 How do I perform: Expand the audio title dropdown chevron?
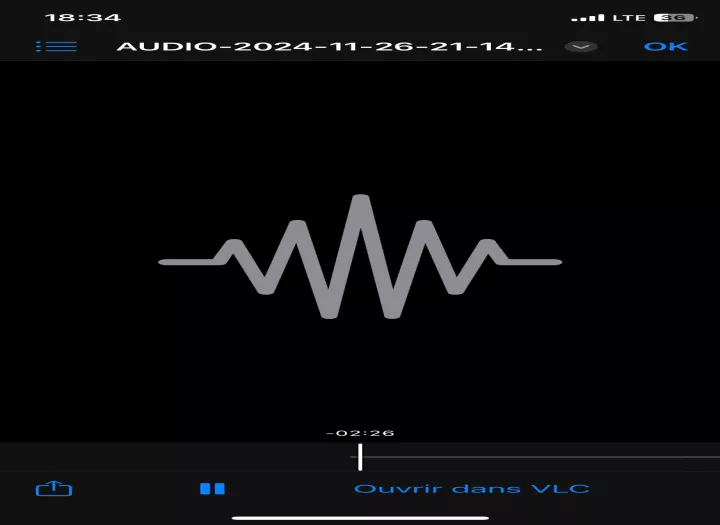[581, 47]
